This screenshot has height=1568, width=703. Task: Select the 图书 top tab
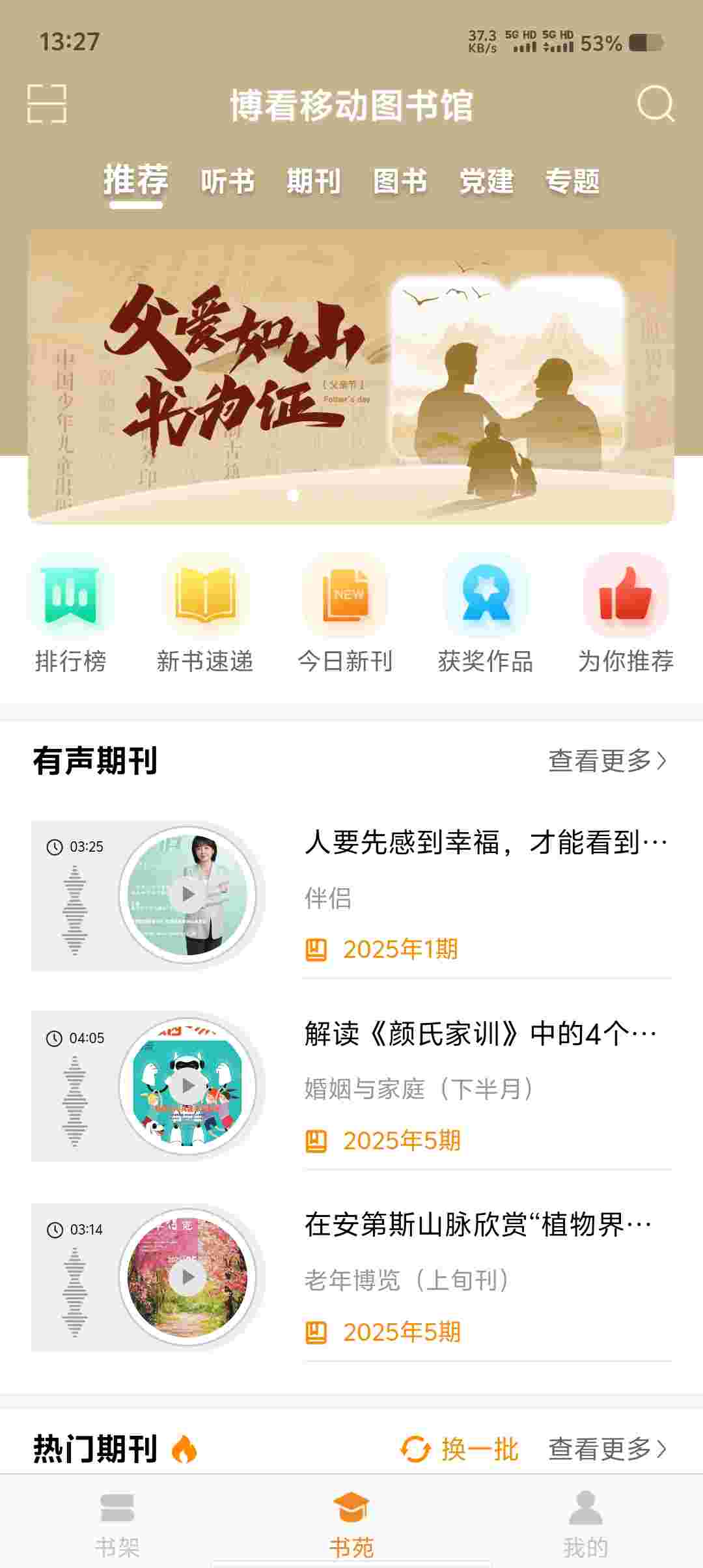(x=400, y=181)
